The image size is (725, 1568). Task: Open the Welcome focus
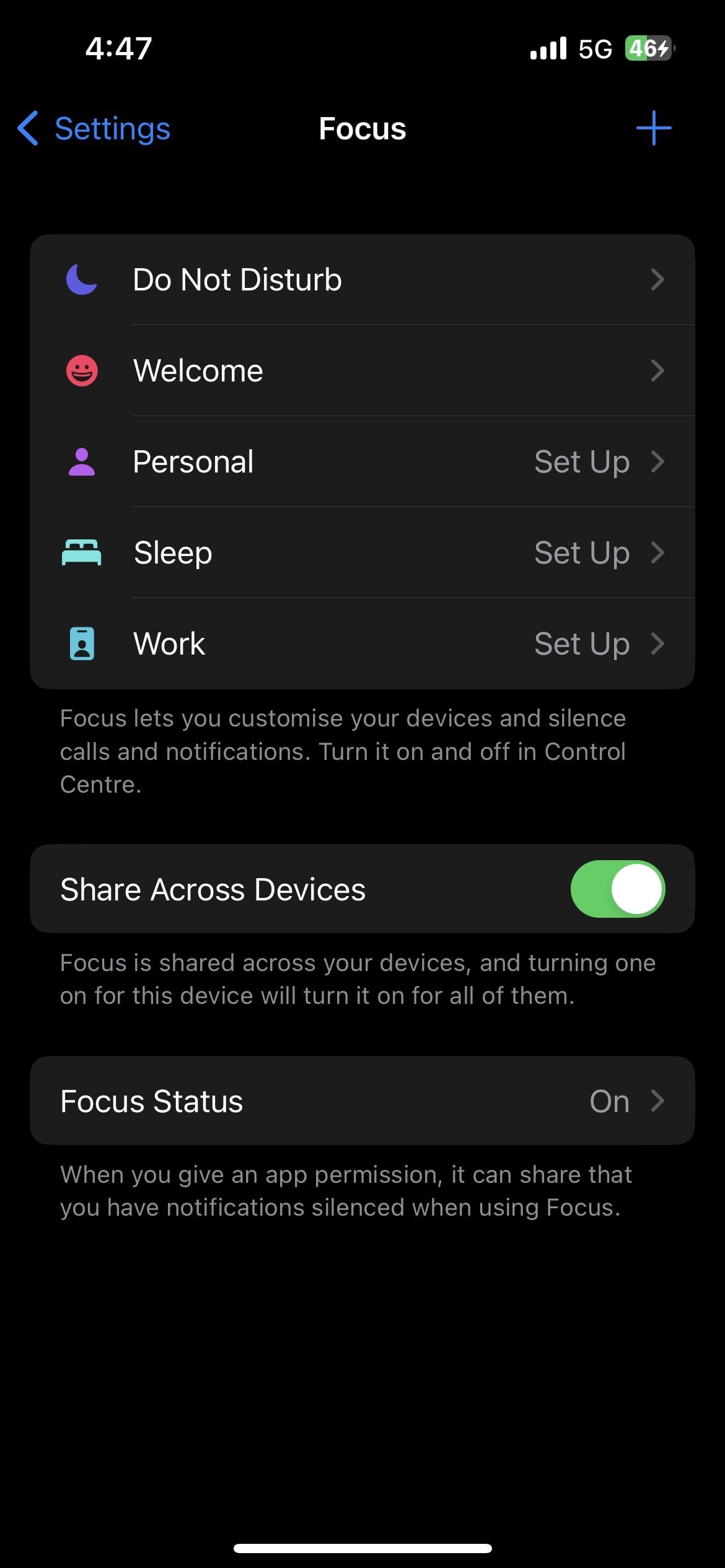[x=362, y=371]
